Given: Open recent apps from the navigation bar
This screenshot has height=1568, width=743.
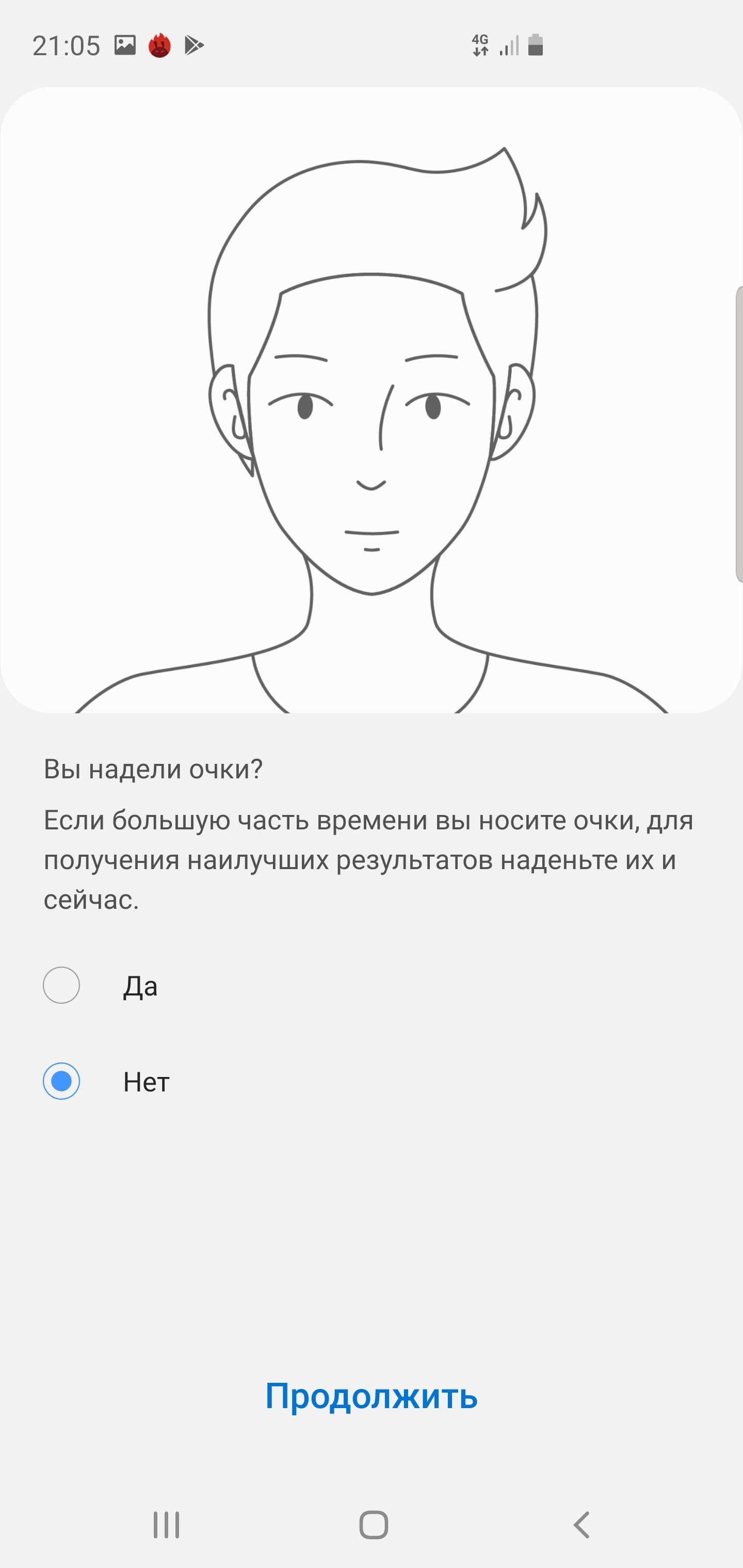Looking at the screenshot, I should (x=166, y=1525).
